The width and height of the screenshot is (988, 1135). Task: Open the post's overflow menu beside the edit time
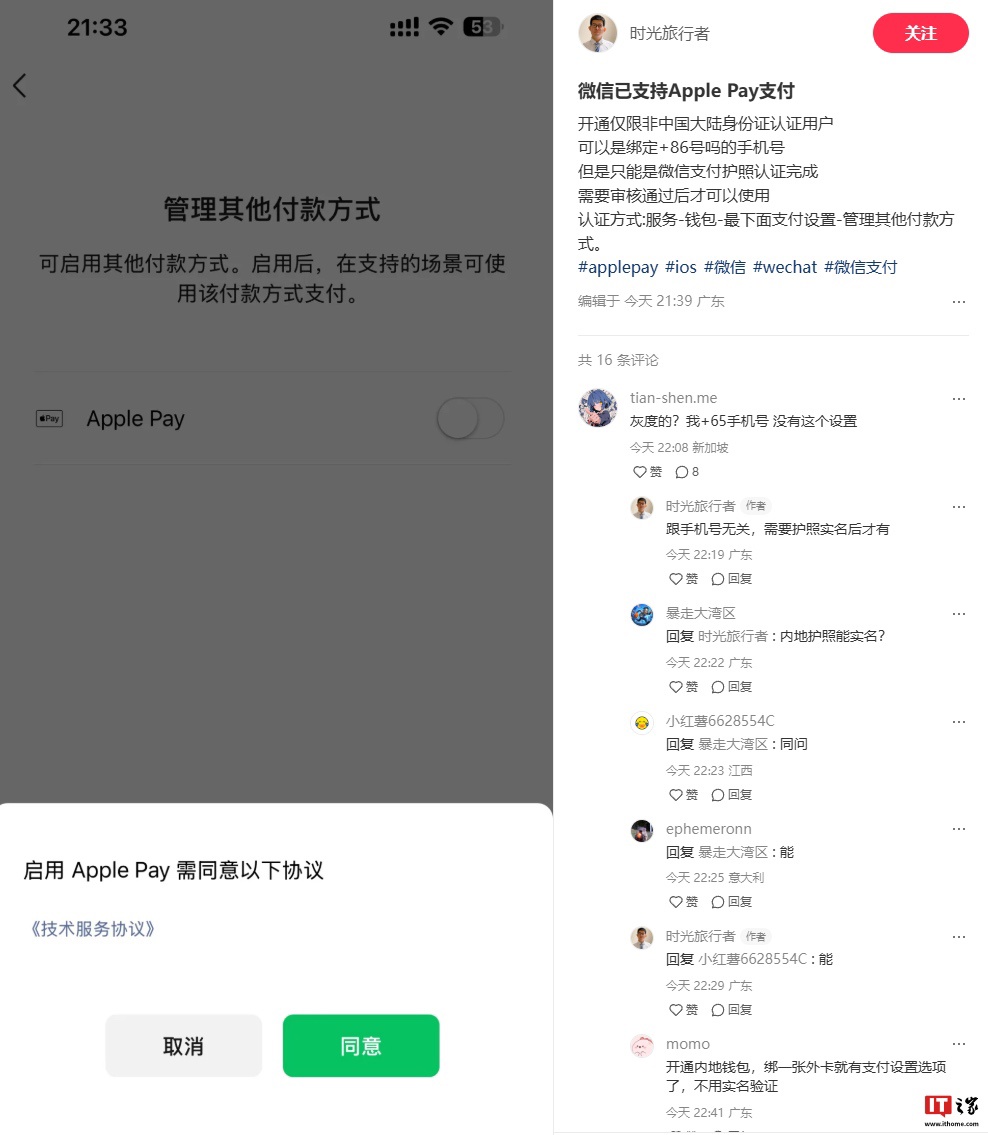[x=958, y=301]
